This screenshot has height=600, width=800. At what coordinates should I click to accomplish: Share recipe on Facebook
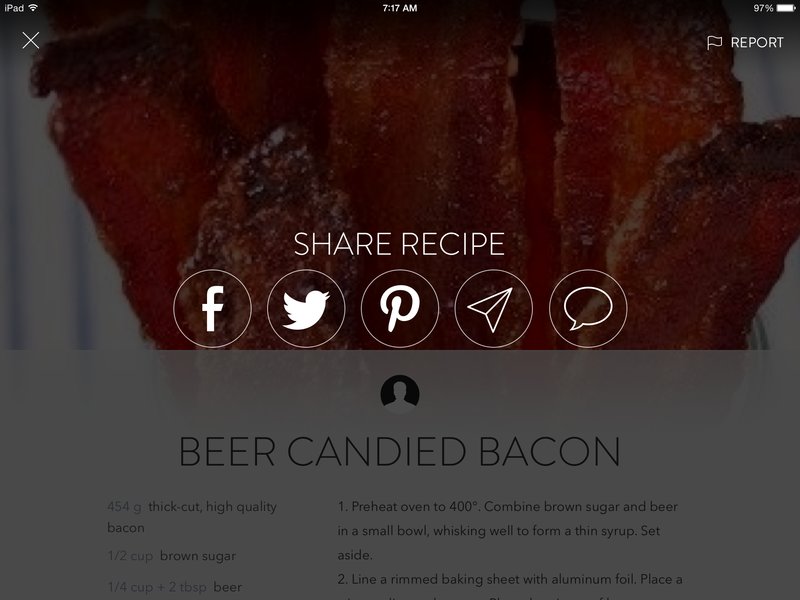point(212,308)
